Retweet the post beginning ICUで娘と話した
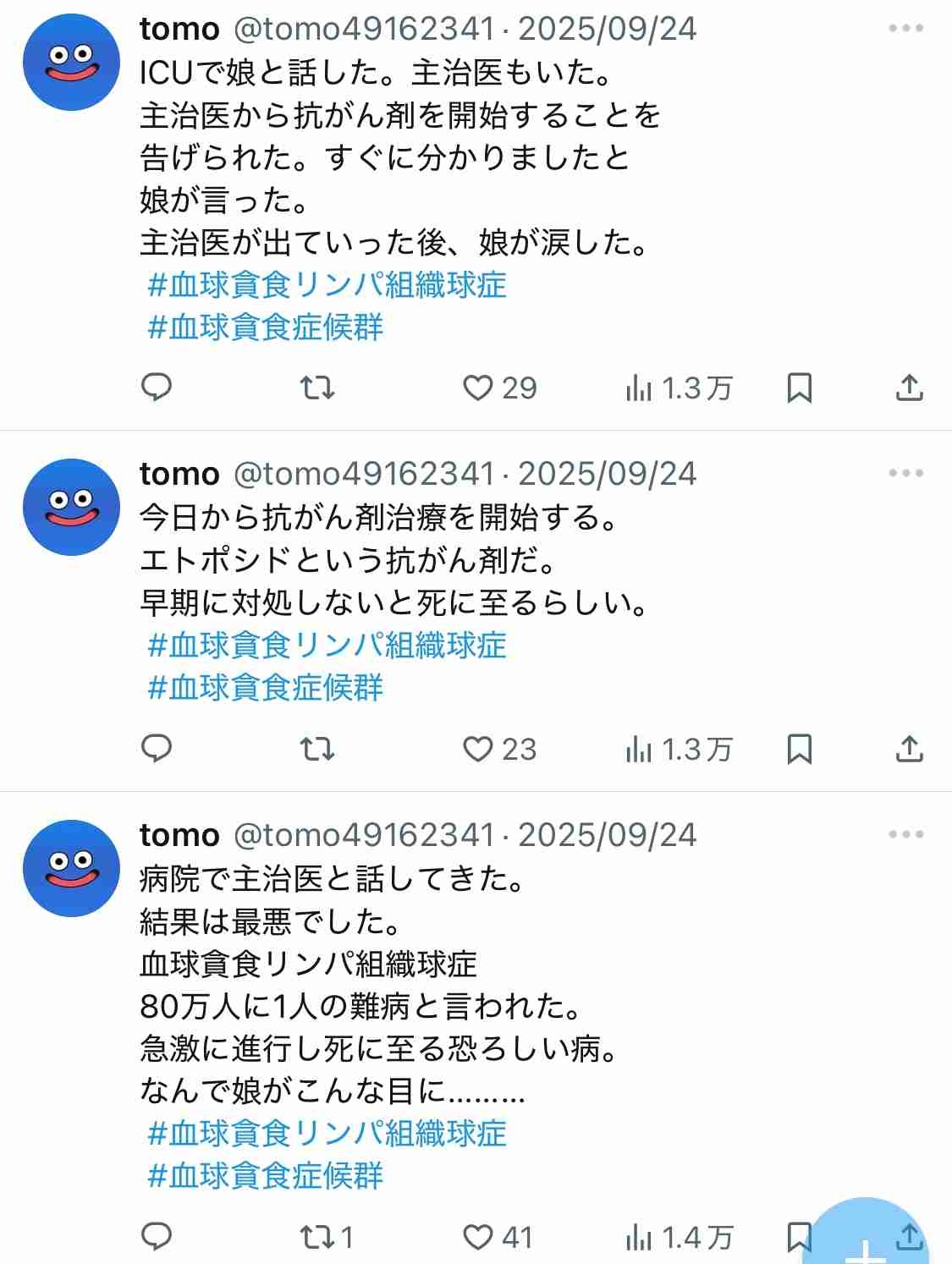 click(317, 387)
